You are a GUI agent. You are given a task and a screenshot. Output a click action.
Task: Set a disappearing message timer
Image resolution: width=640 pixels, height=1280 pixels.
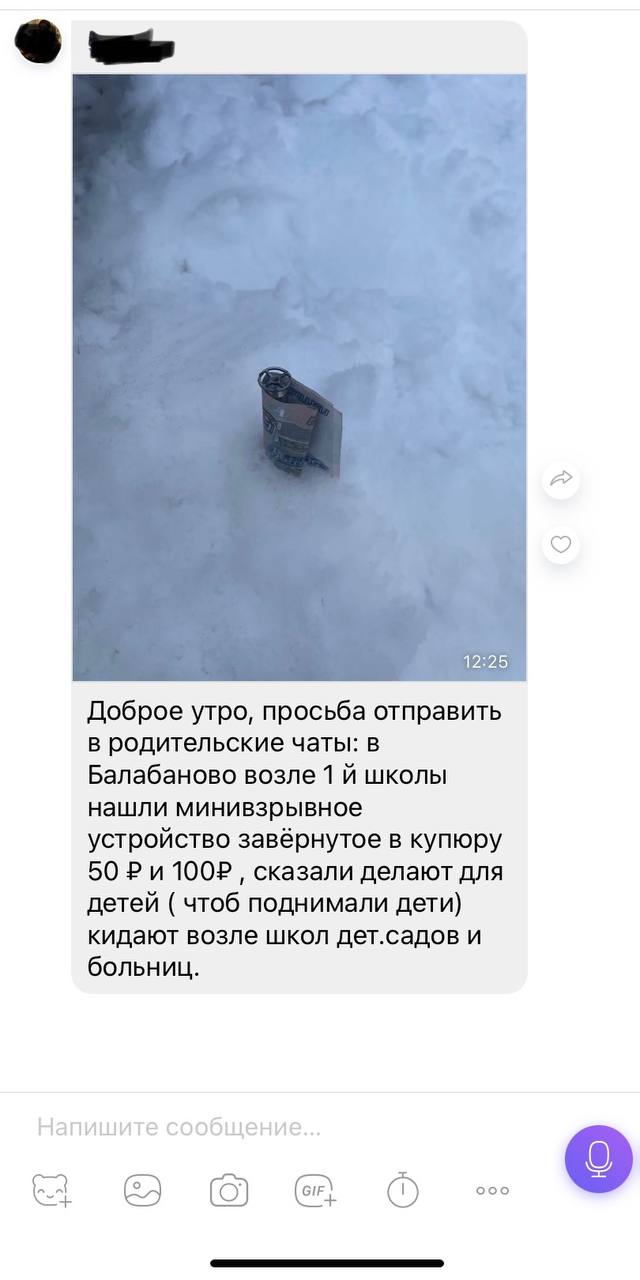(x=403, y=1190)
